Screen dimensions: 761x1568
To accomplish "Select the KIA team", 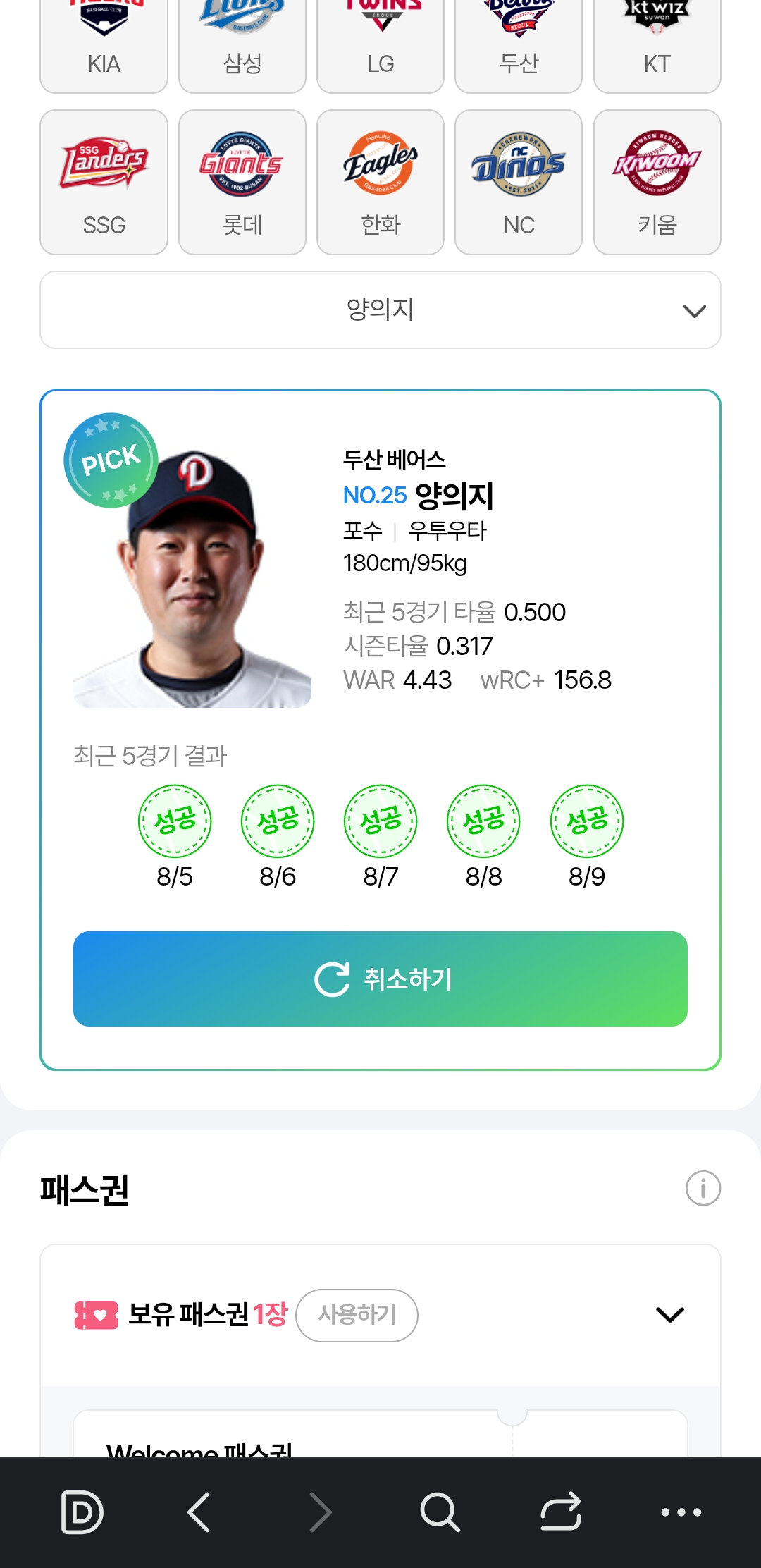I will click(x=104, y=46).
